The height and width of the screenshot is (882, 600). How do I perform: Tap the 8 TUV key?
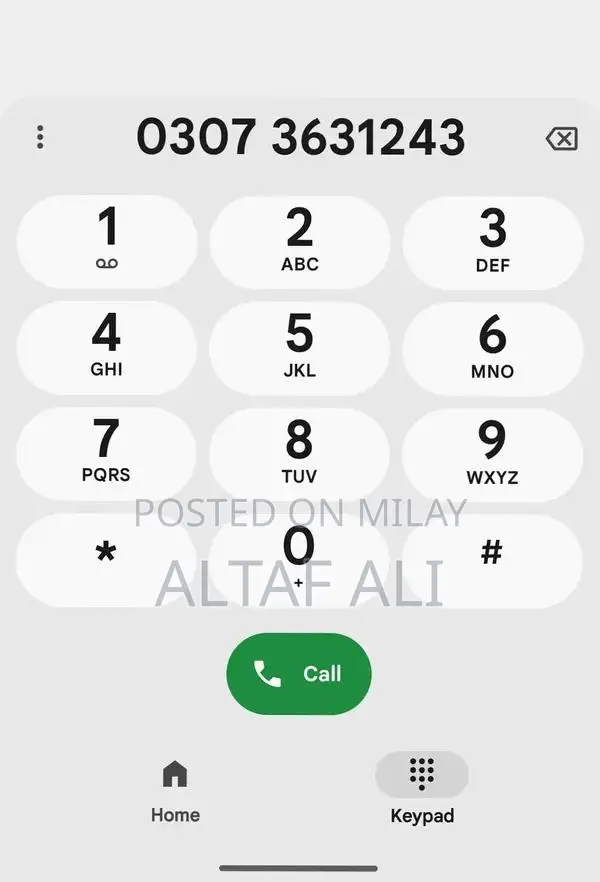tap(299, 453)
